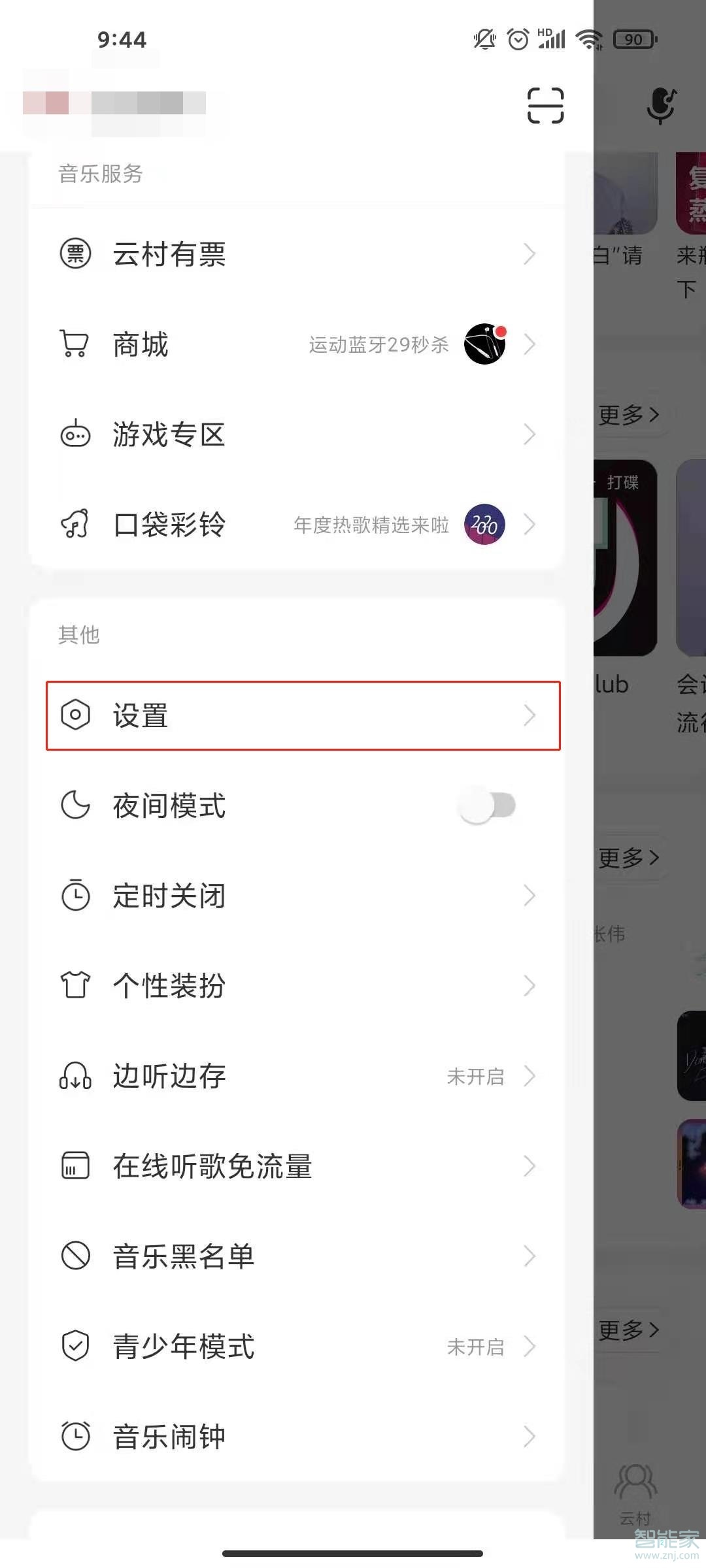This screenshot has height=1568, width=706.
Task: Open 云村有票 ticket service
Action: click(297, 253)
